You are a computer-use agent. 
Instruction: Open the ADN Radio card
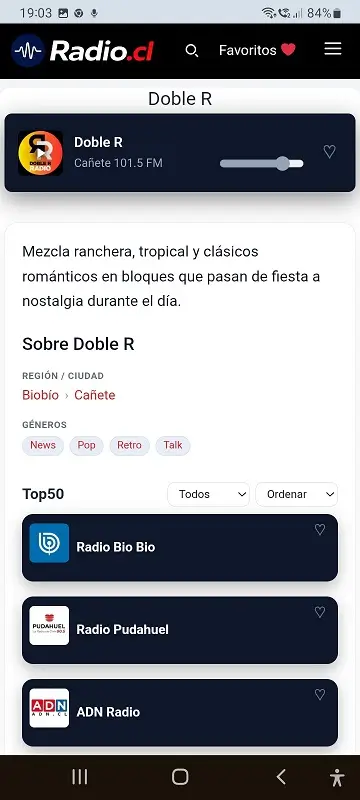(x=180, y=712)
